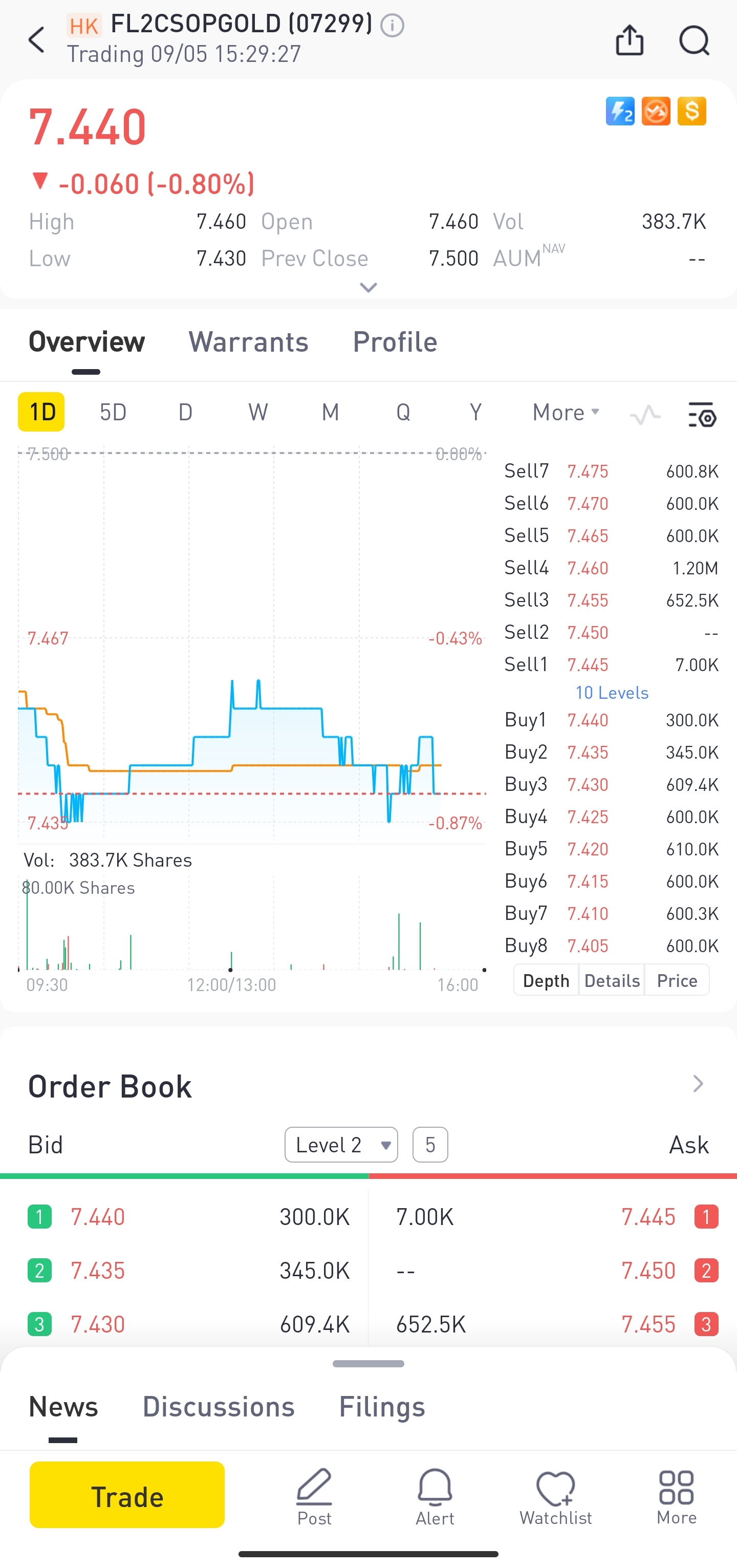This screenshot has width=737, height=1568.
Task: Open the orange short-sell restriction icon
Action: click(656, 111)
